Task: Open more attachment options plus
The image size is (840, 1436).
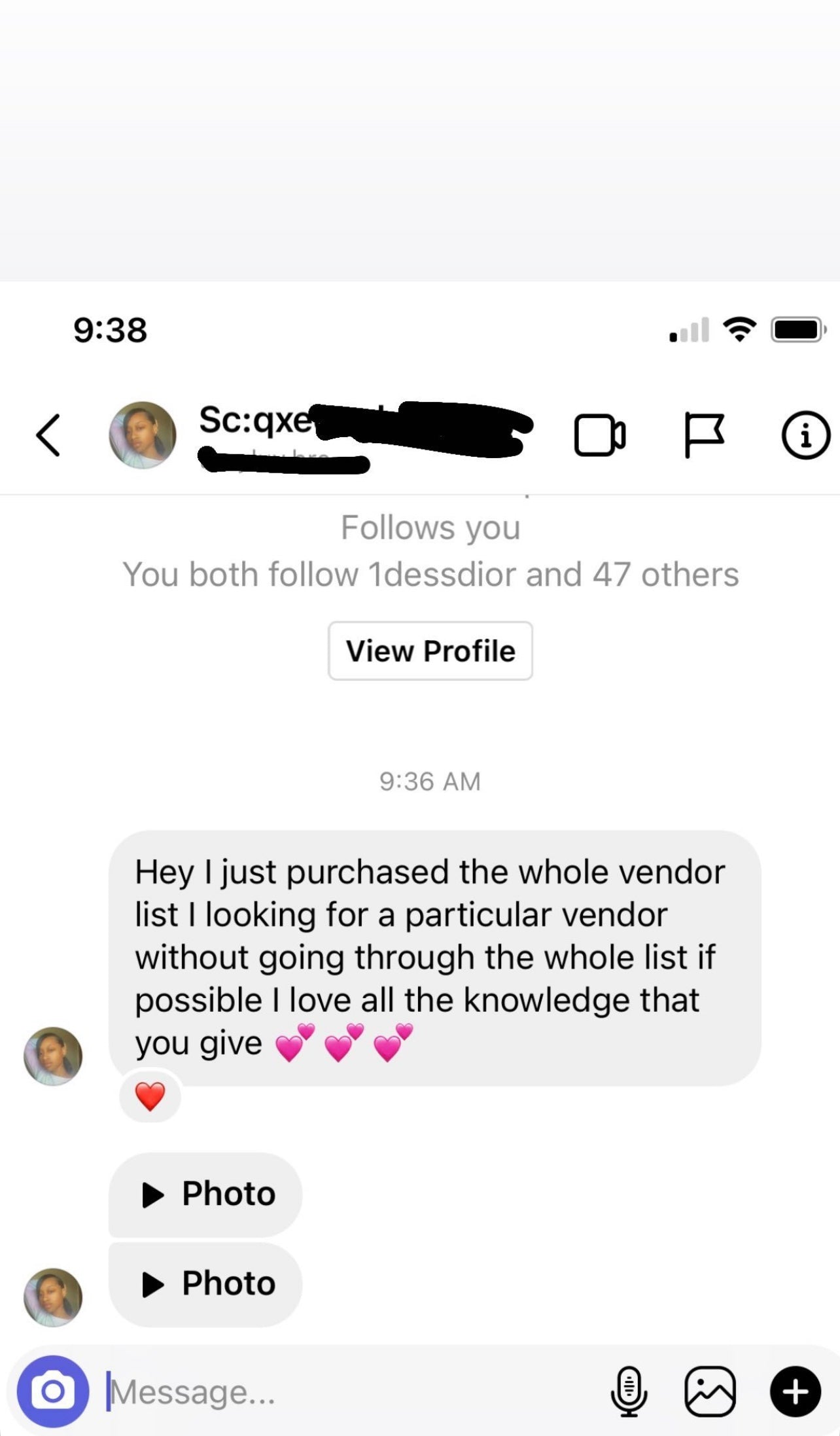Action: pos(795,1391)
